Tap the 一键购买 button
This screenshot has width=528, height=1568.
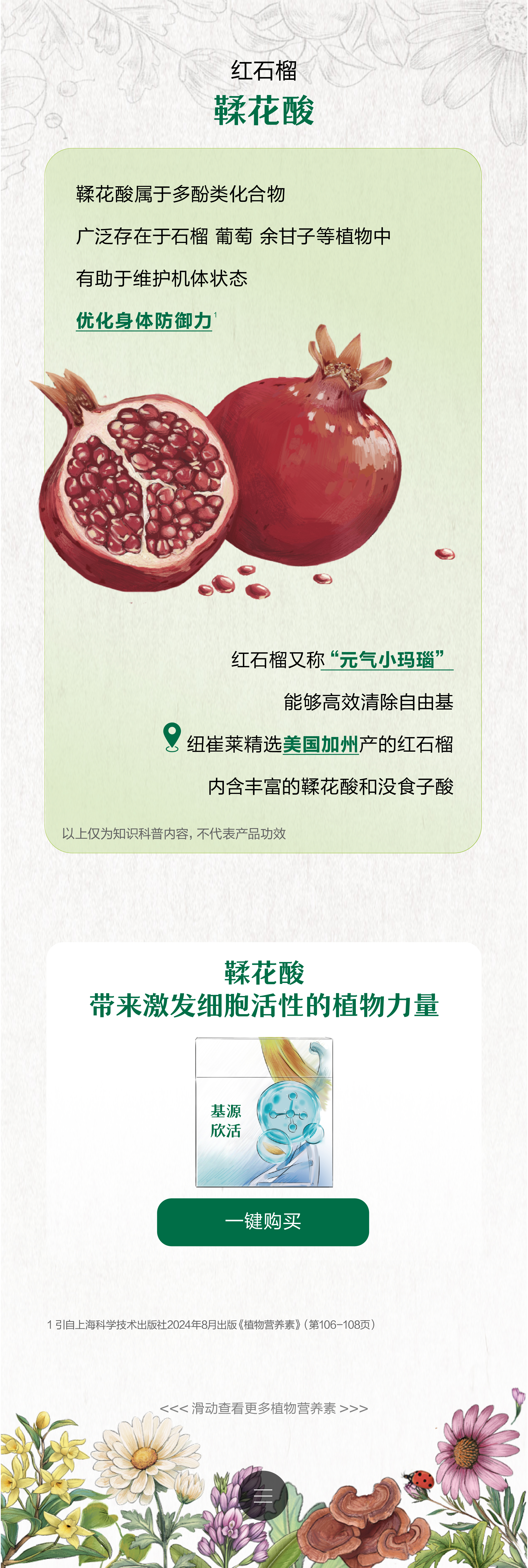[x=263, y=1222]
